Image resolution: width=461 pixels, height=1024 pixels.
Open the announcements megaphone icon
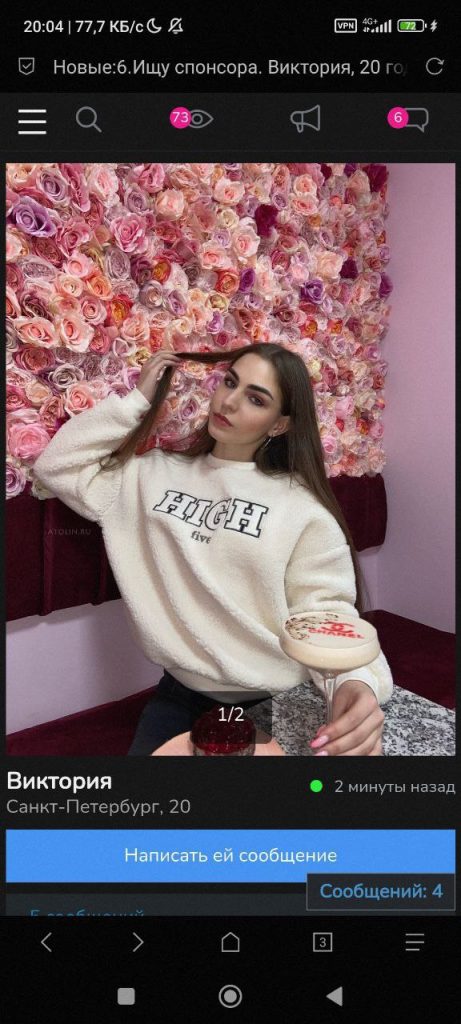pos(306,120)
